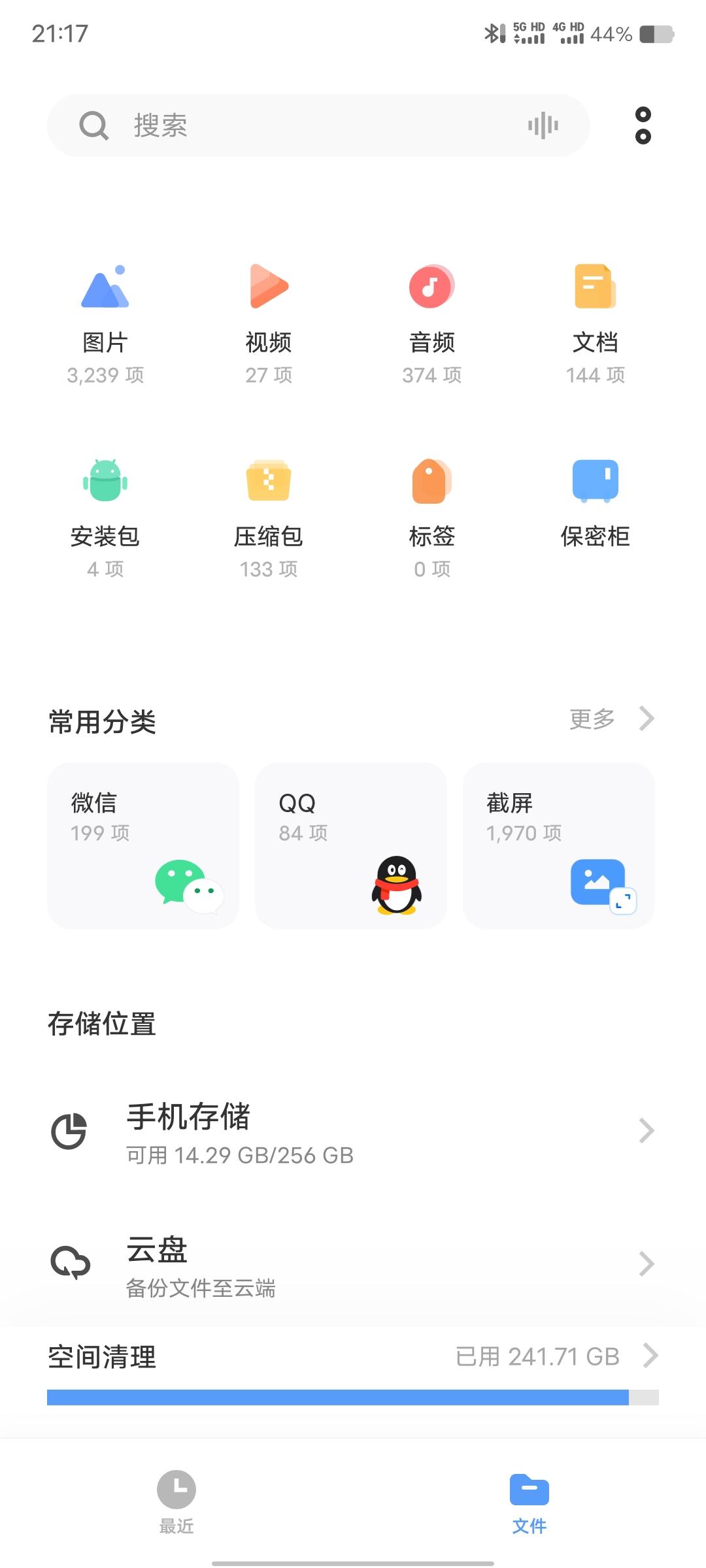The width and height of the screenshot is (706, 1568).
Task: Open the 压缩包 category
Action: (269, 517)
